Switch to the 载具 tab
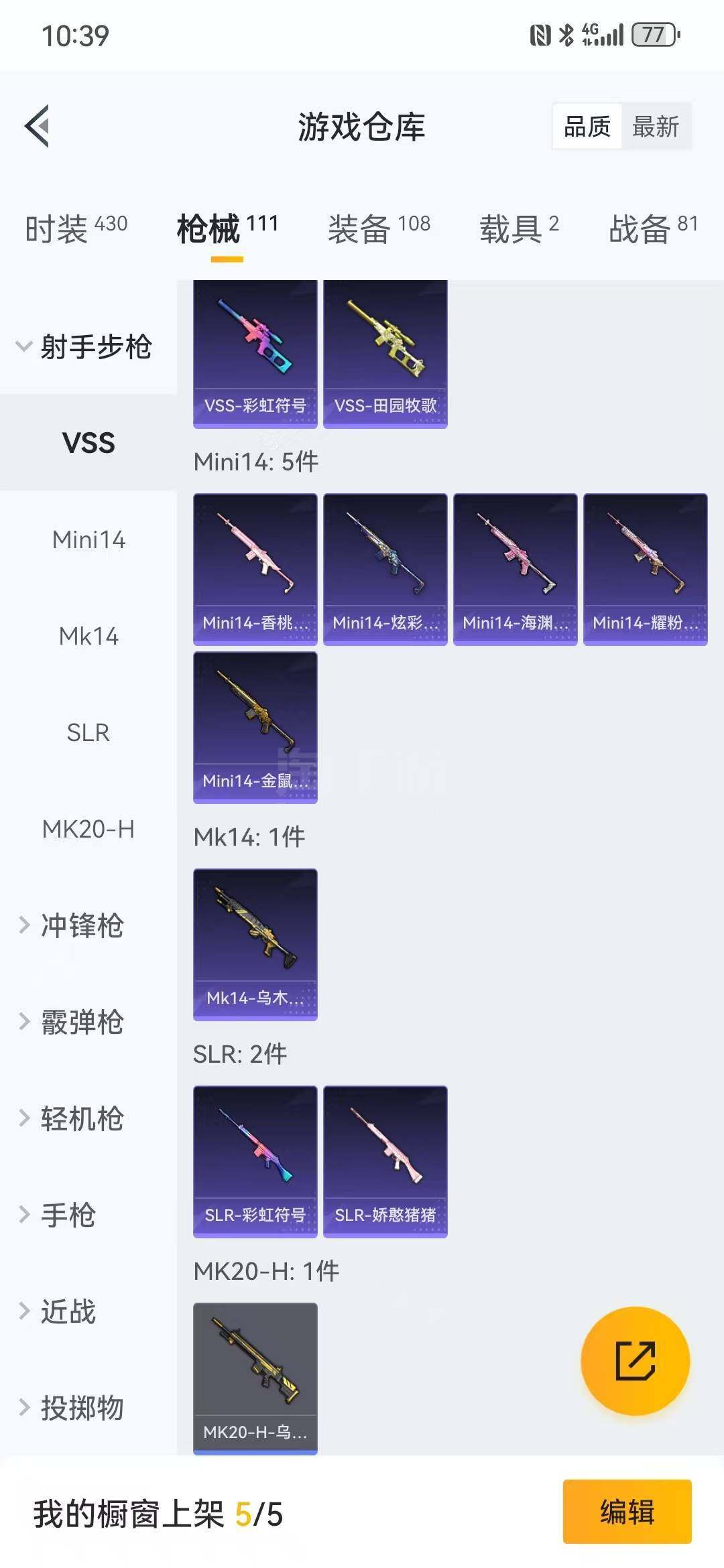Viewport: 724px width, 1568px height. click(519, 229)
